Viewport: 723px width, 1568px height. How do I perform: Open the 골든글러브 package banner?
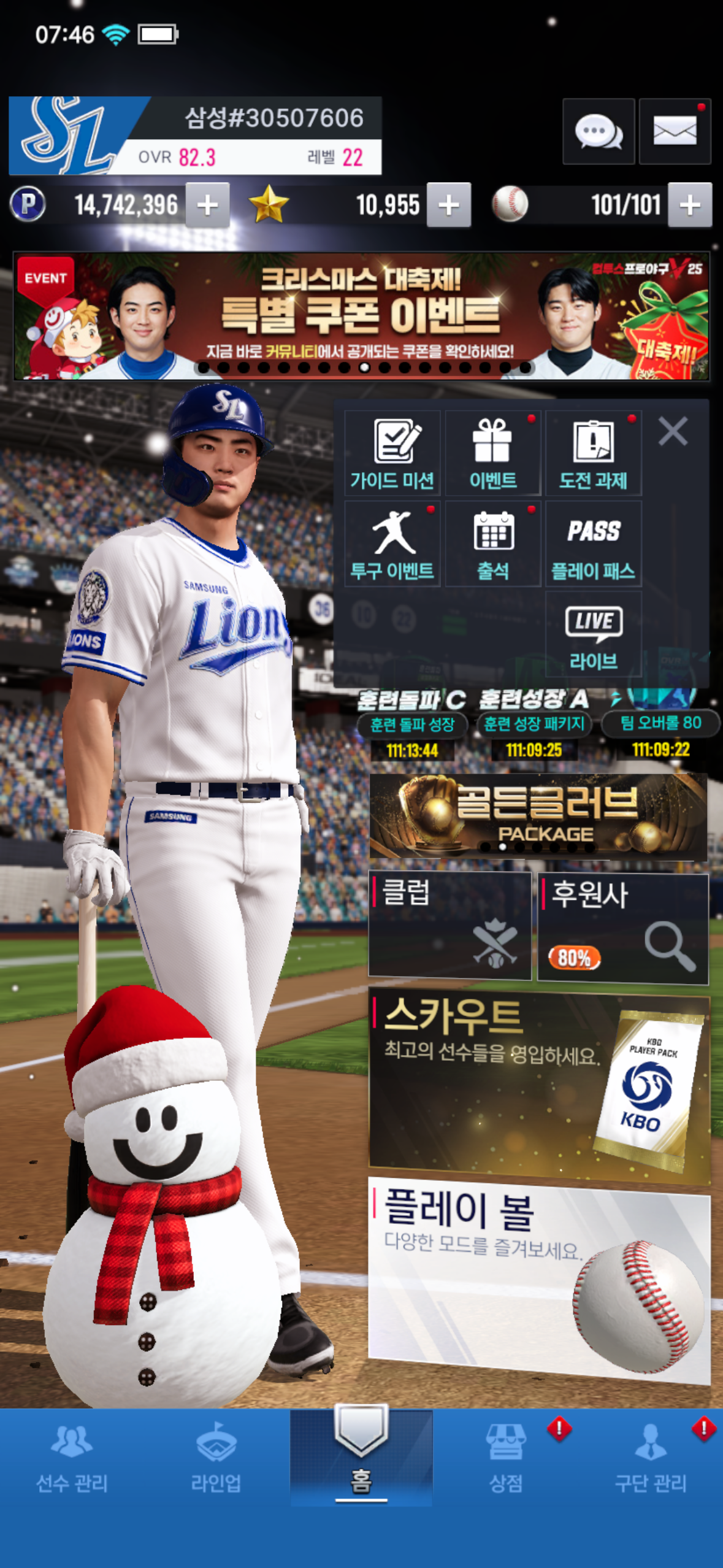point(538,816)
